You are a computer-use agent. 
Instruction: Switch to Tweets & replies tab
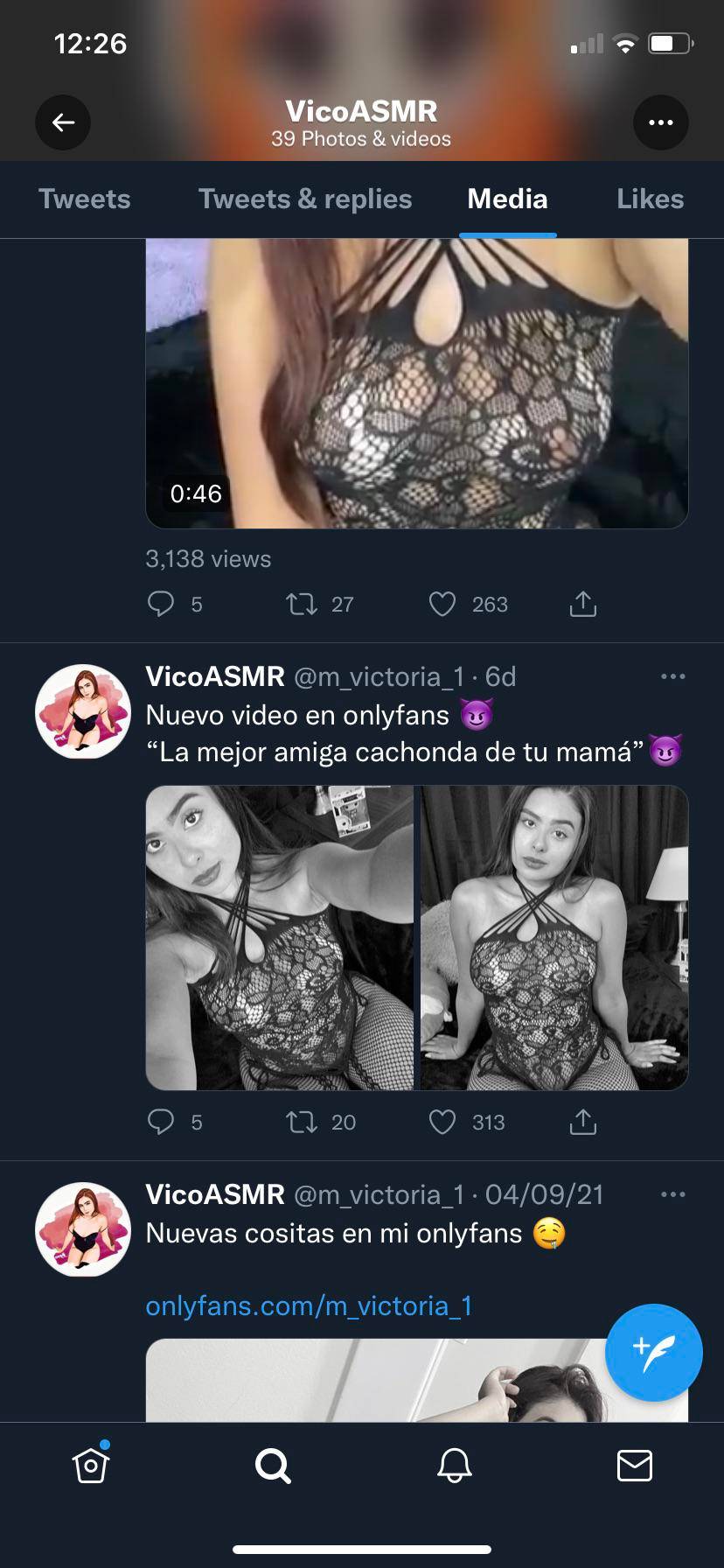305,199
